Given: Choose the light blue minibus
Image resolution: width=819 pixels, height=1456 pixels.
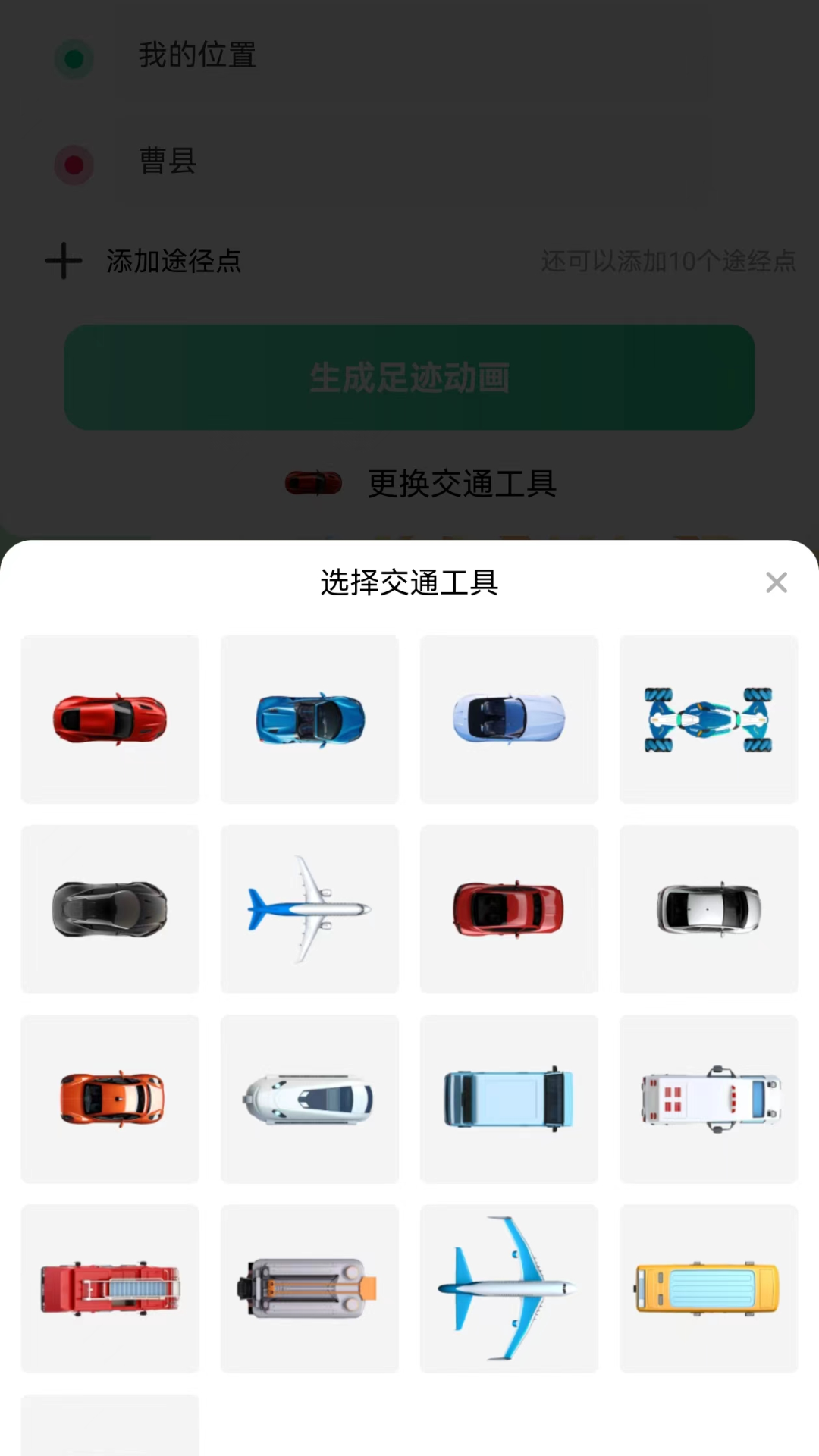Looking at the screenshot, I should (x=509, y=1099).
